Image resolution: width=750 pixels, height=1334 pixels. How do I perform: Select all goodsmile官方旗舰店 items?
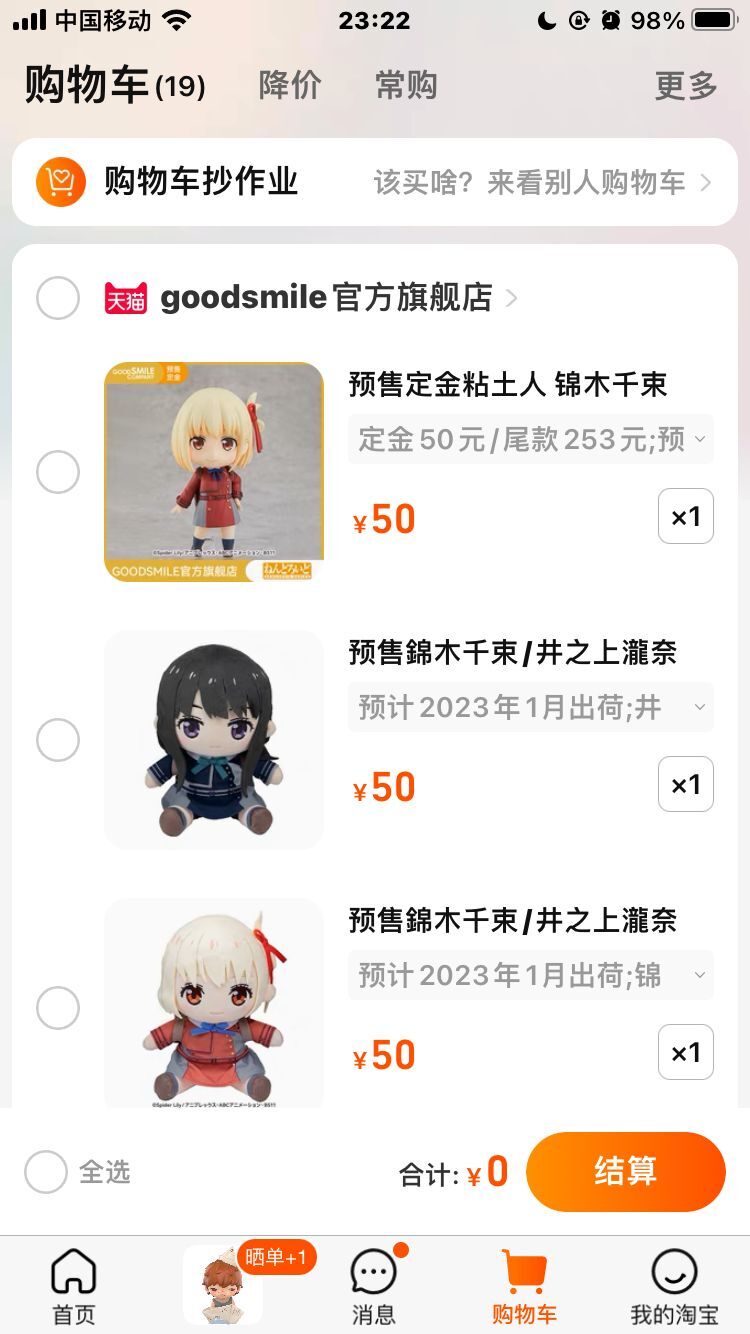58,298
